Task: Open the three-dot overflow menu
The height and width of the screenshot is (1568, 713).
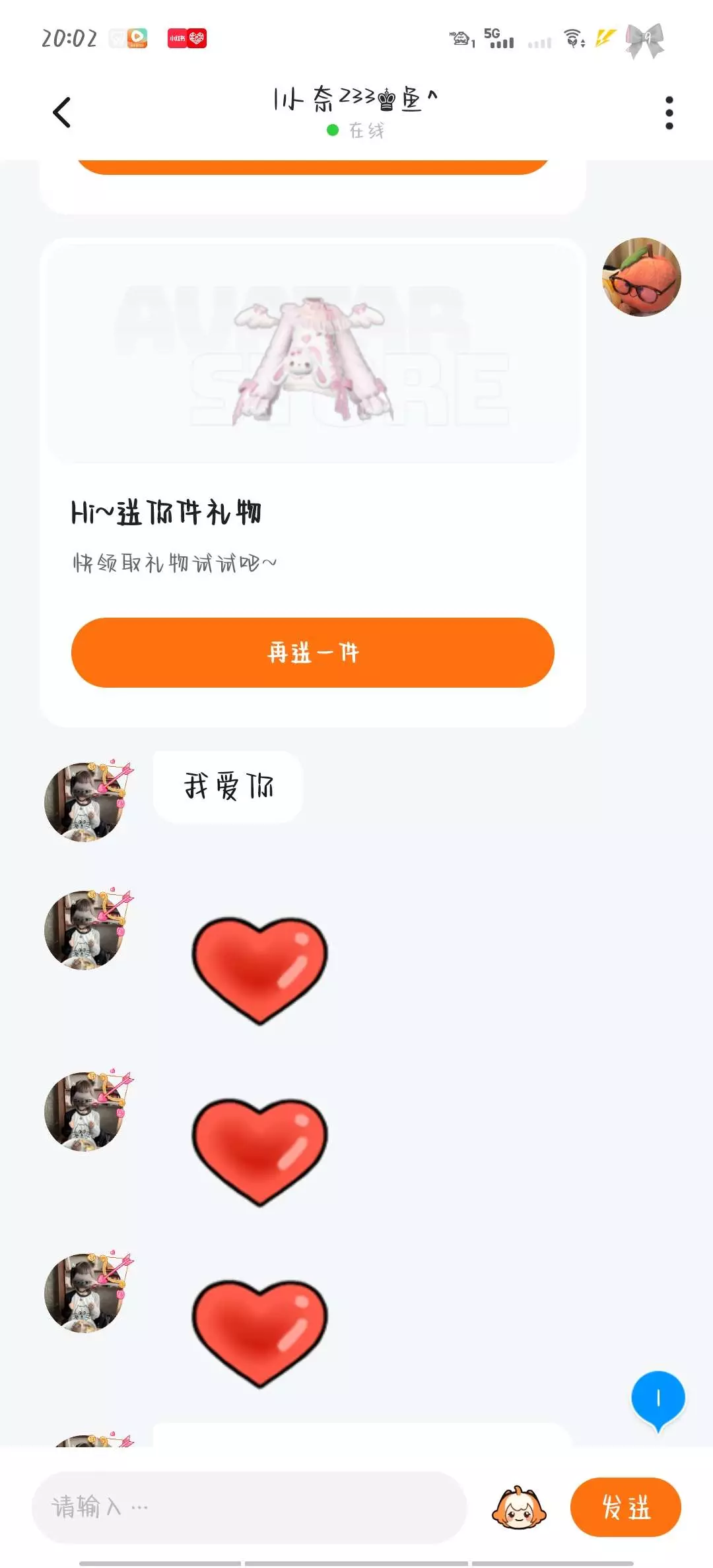Action: 669,113
